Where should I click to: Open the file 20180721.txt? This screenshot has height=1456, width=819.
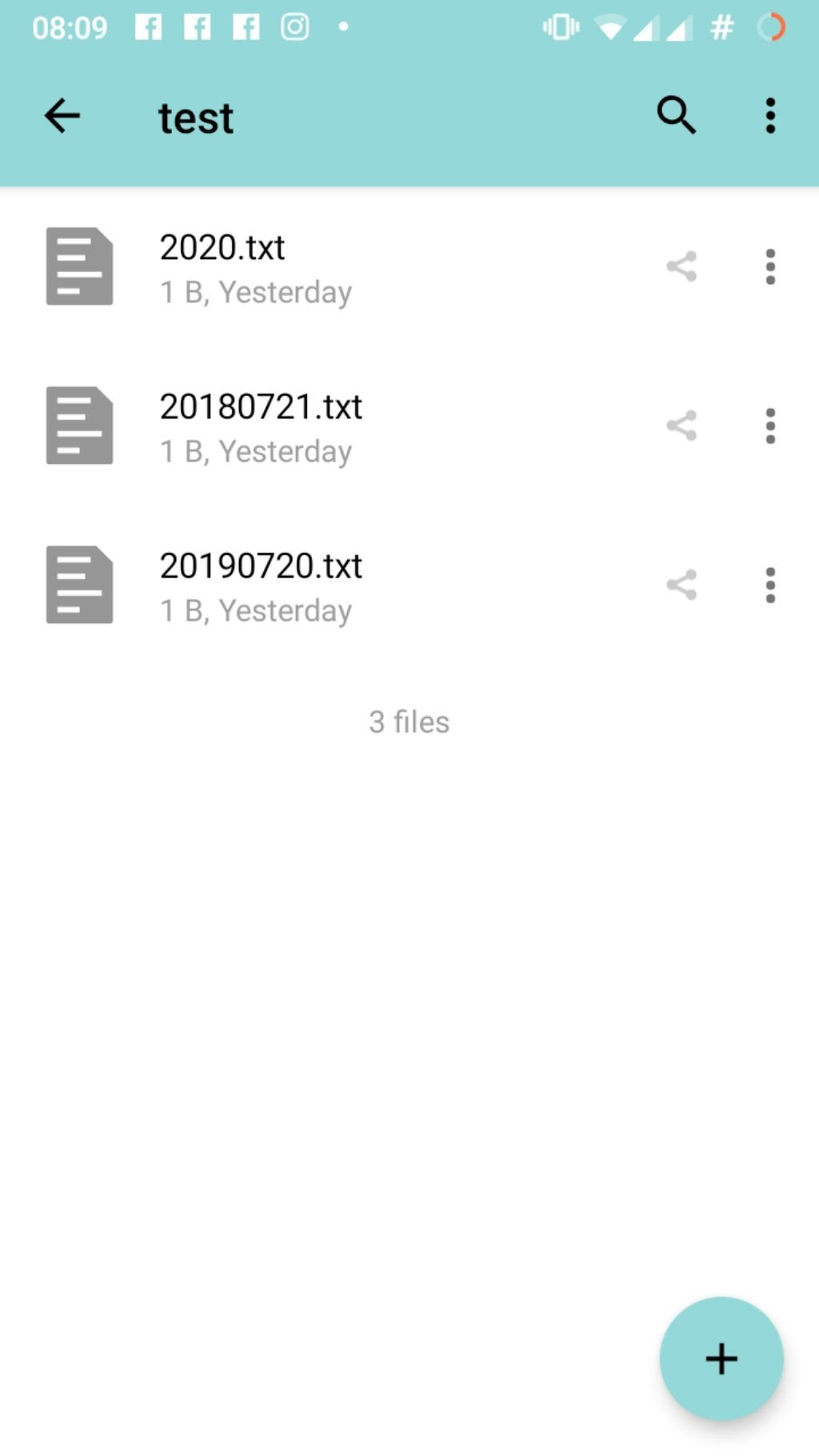point(262,426)
